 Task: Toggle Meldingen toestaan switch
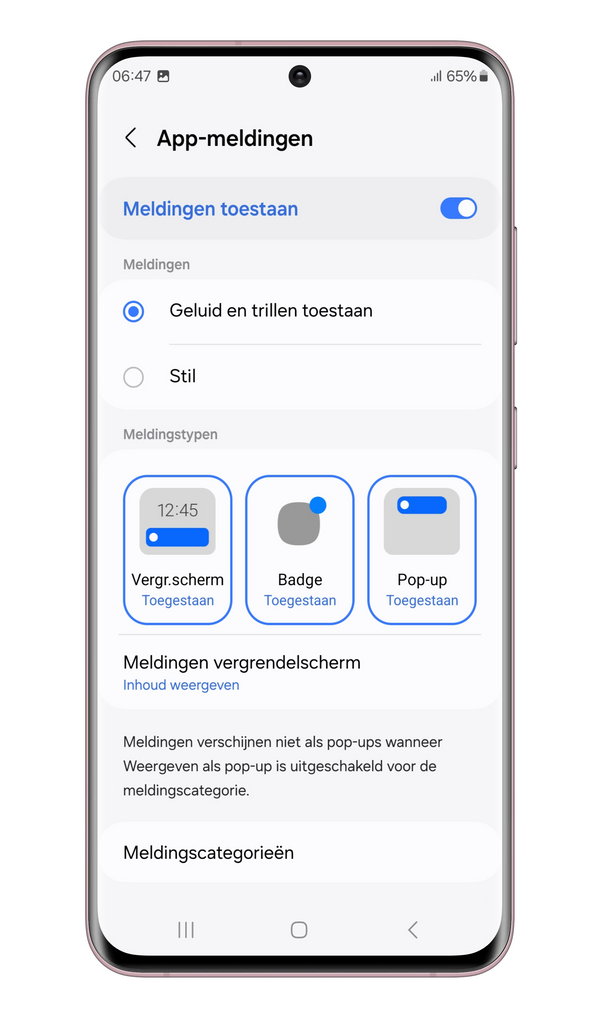(x=458, y=208)
